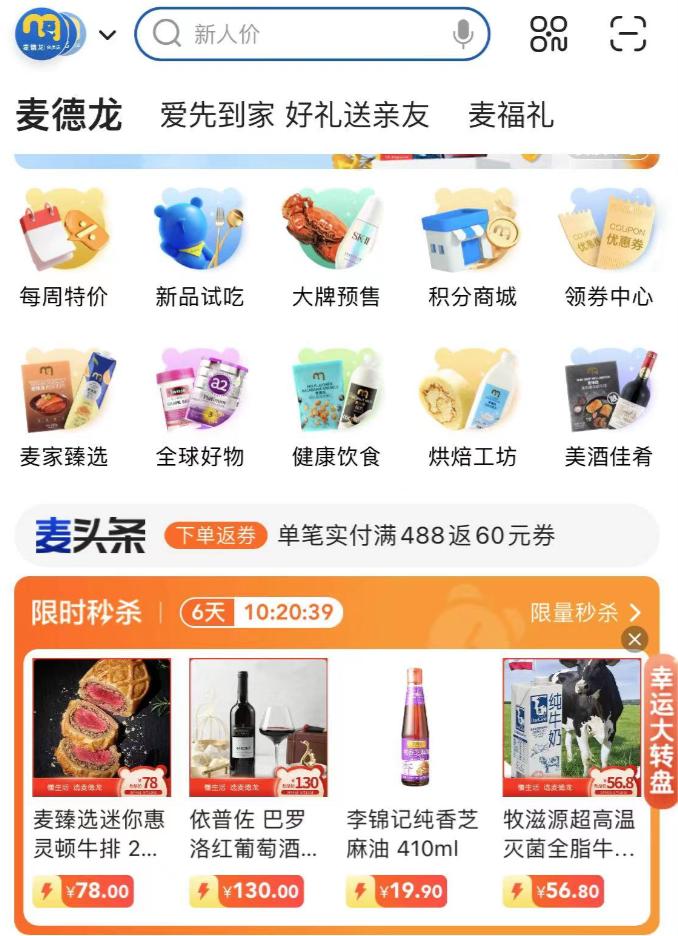
Task: Tap the voice search microphone
Action: pos(462,34)
